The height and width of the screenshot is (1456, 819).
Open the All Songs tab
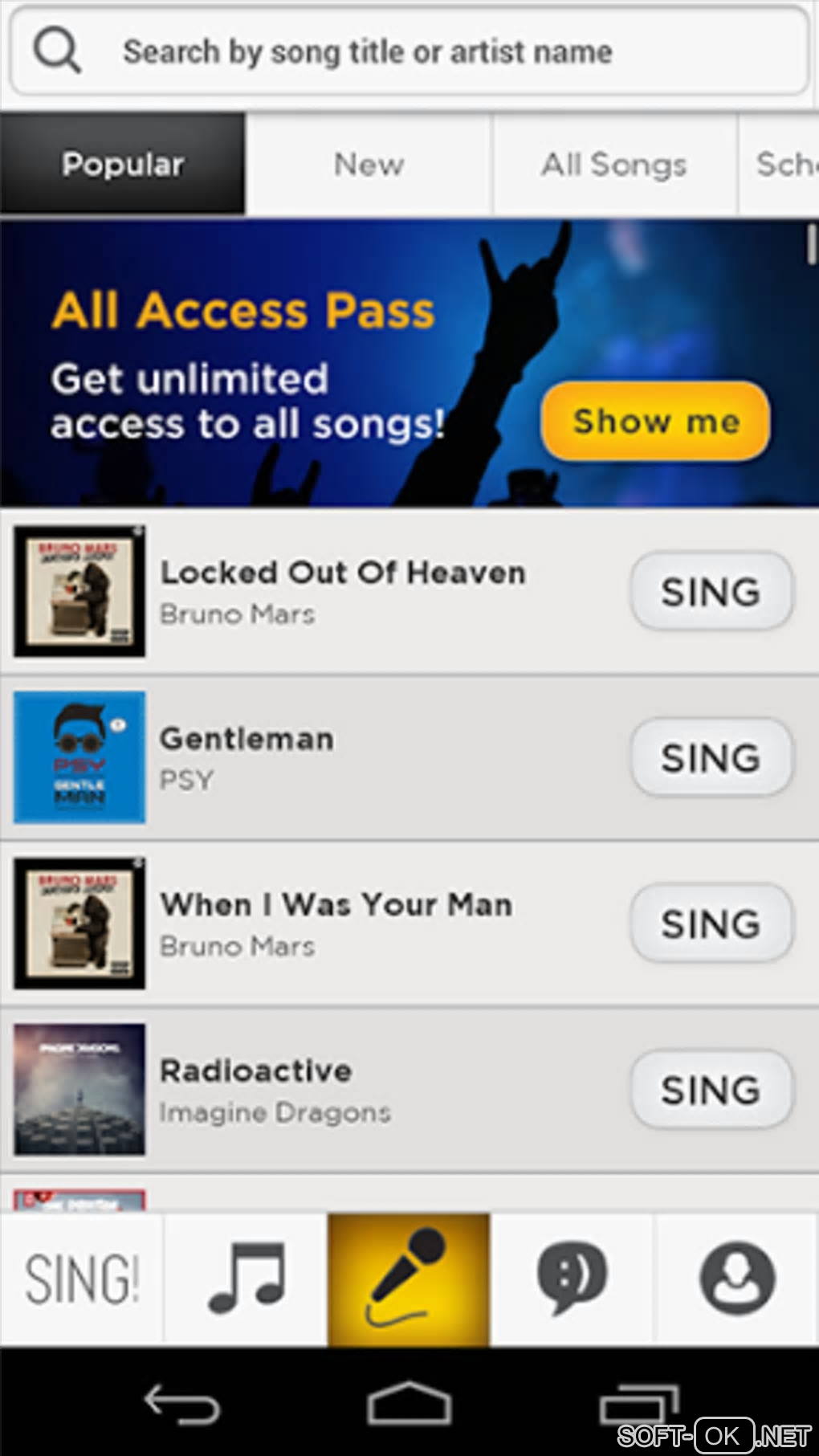click(x=614, y=165)
